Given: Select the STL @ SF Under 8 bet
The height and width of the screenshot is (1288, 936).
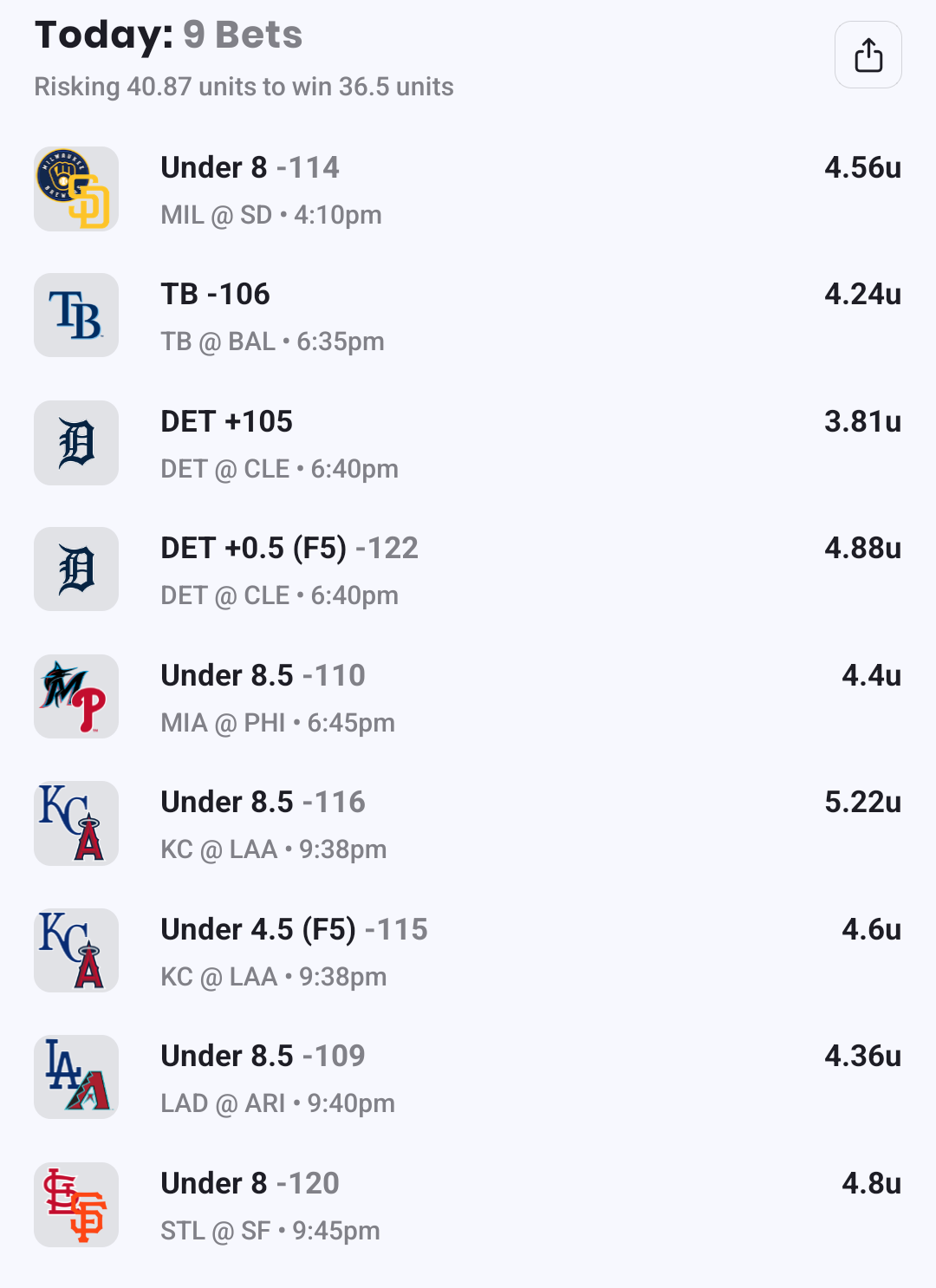Looking at the screenshot, I should point(468,1206).
